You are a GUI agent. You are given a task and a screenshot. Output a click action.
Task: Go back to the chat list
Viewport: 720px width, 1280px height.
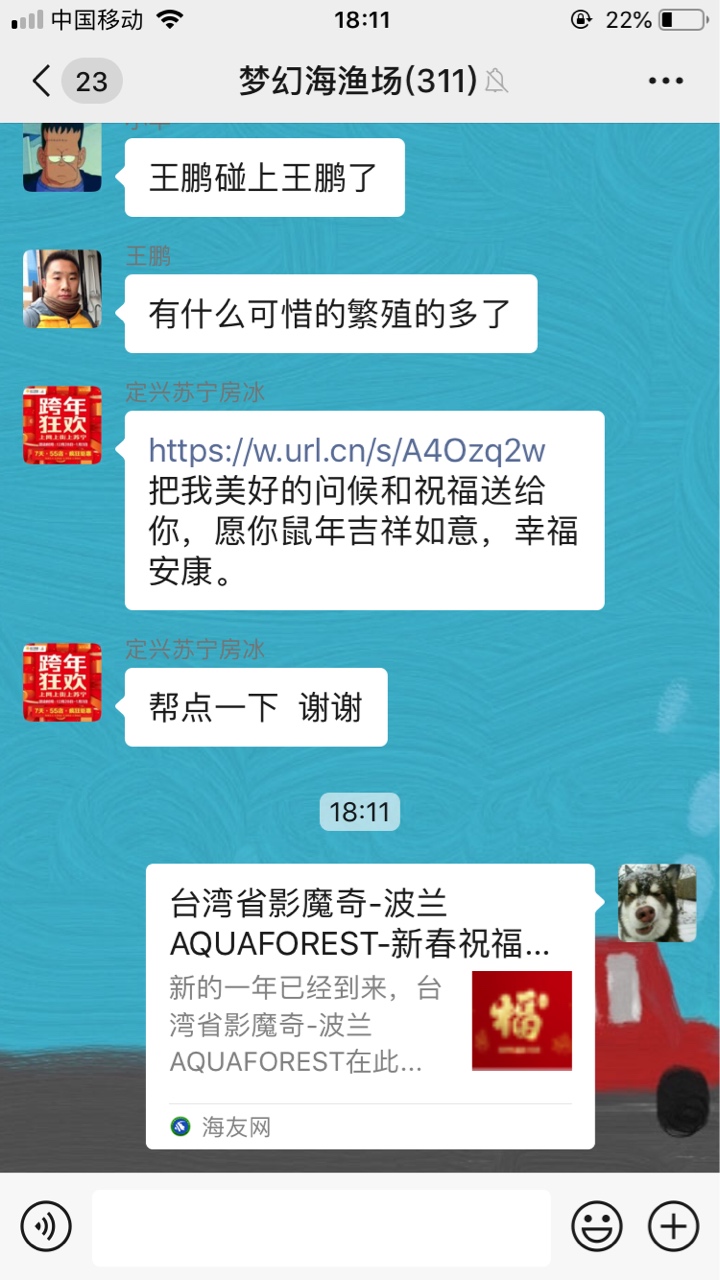pos(42,81)
